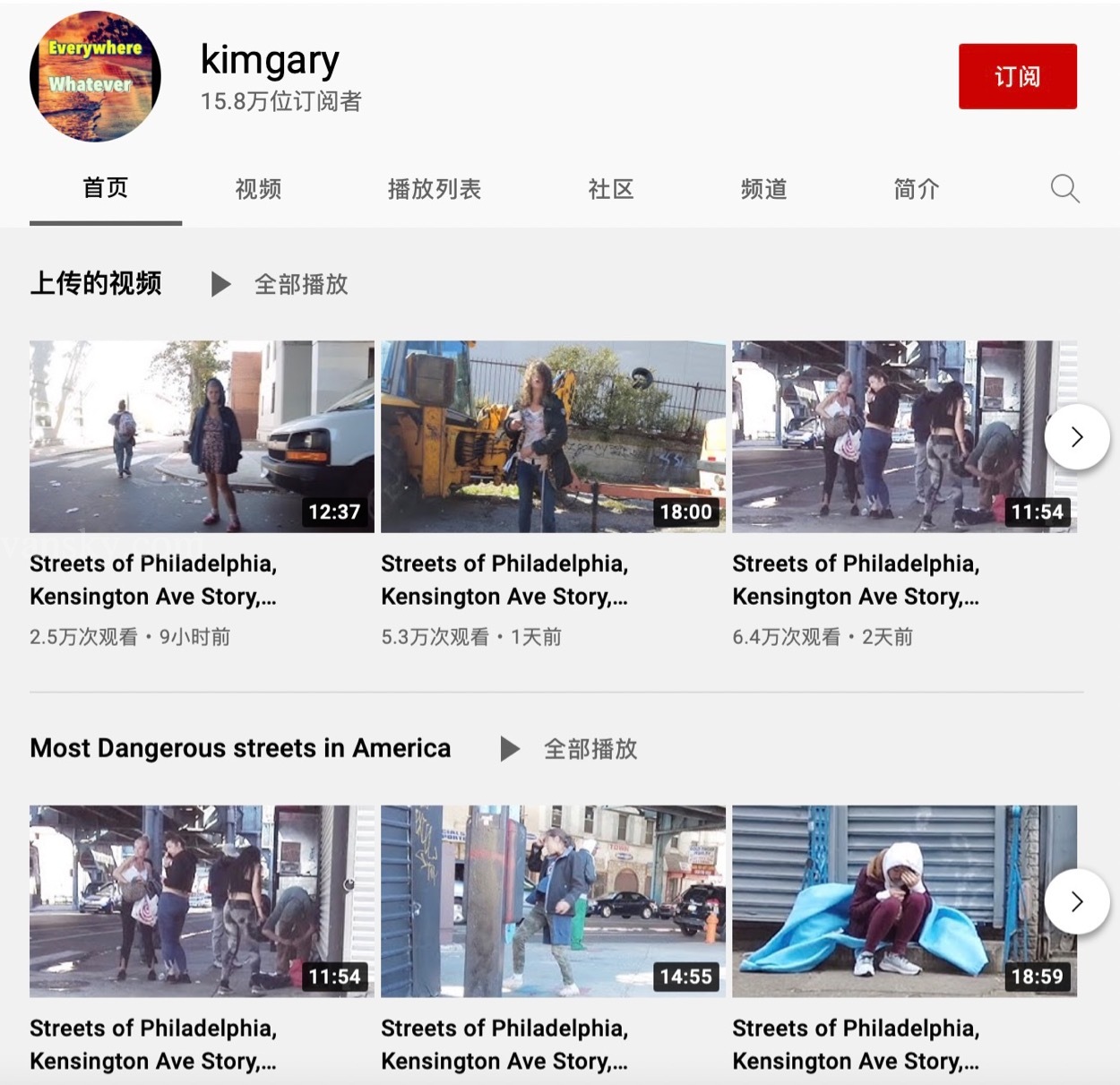View the 简介 tab

(916, 189)
